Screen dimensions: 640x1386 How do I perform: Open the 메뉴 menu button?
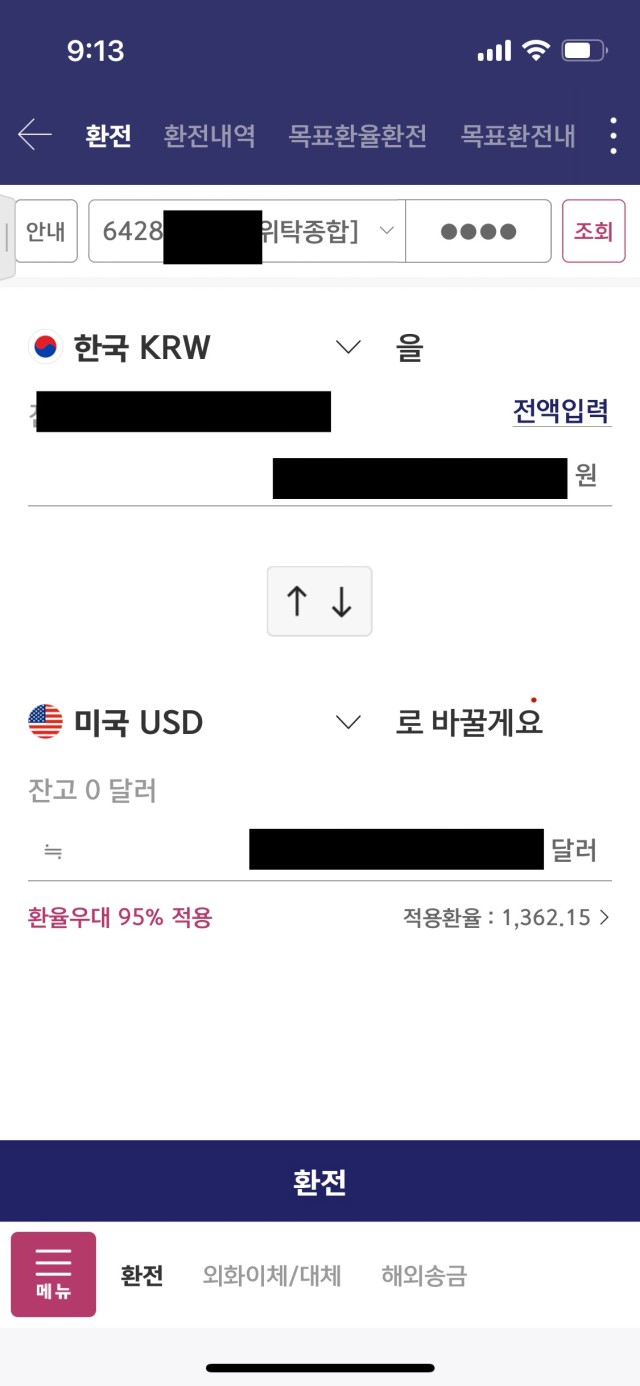click(54, 1274)
